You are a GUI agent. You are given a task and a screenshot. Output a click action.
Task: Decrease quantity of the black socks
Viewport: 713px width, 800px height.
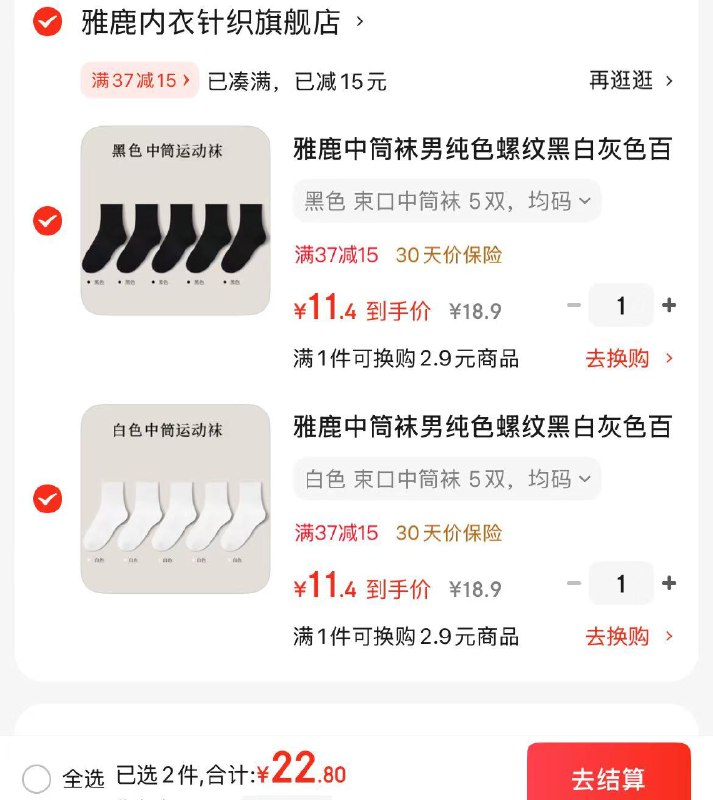tap(574, 306)
